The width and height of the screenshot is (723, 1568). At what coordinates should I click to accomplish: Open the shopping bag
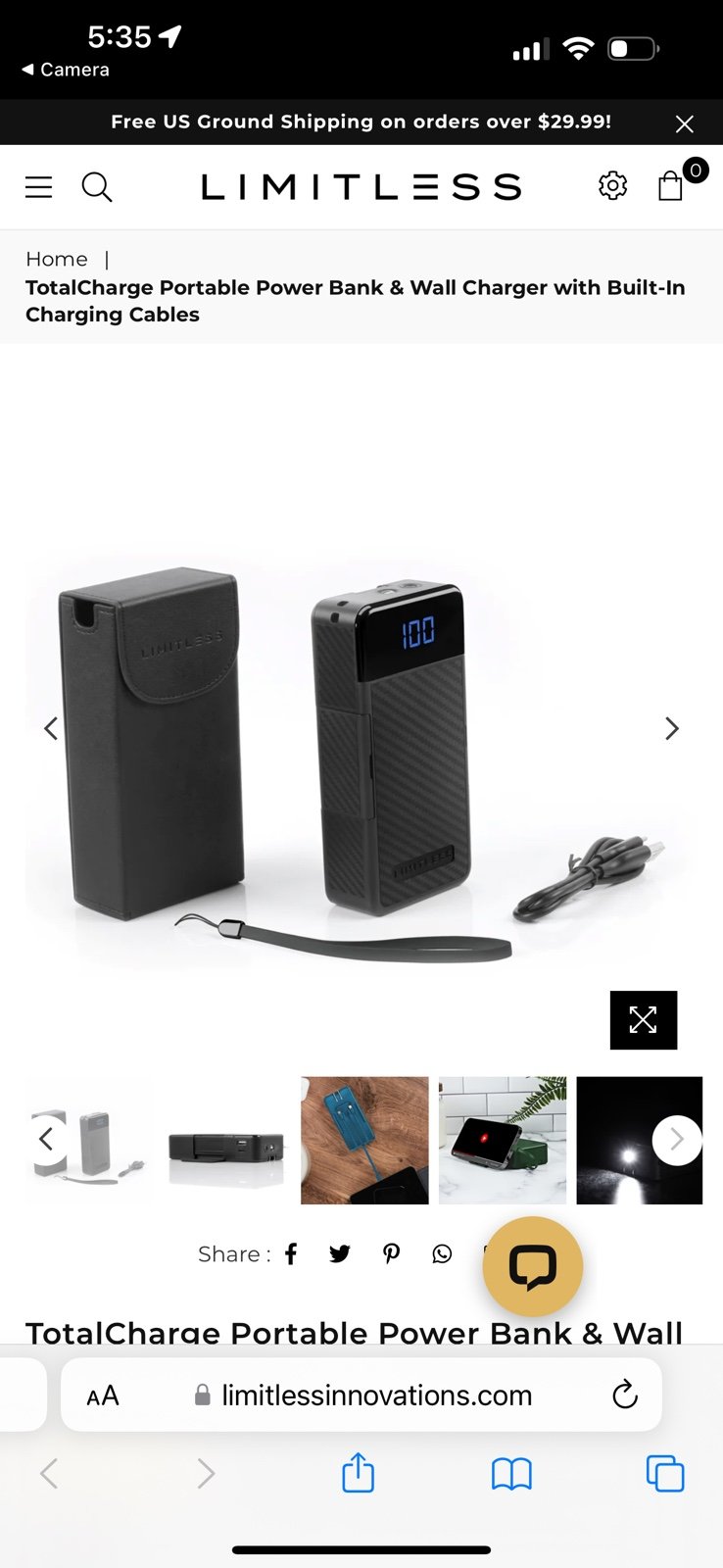tap(671, 185)
